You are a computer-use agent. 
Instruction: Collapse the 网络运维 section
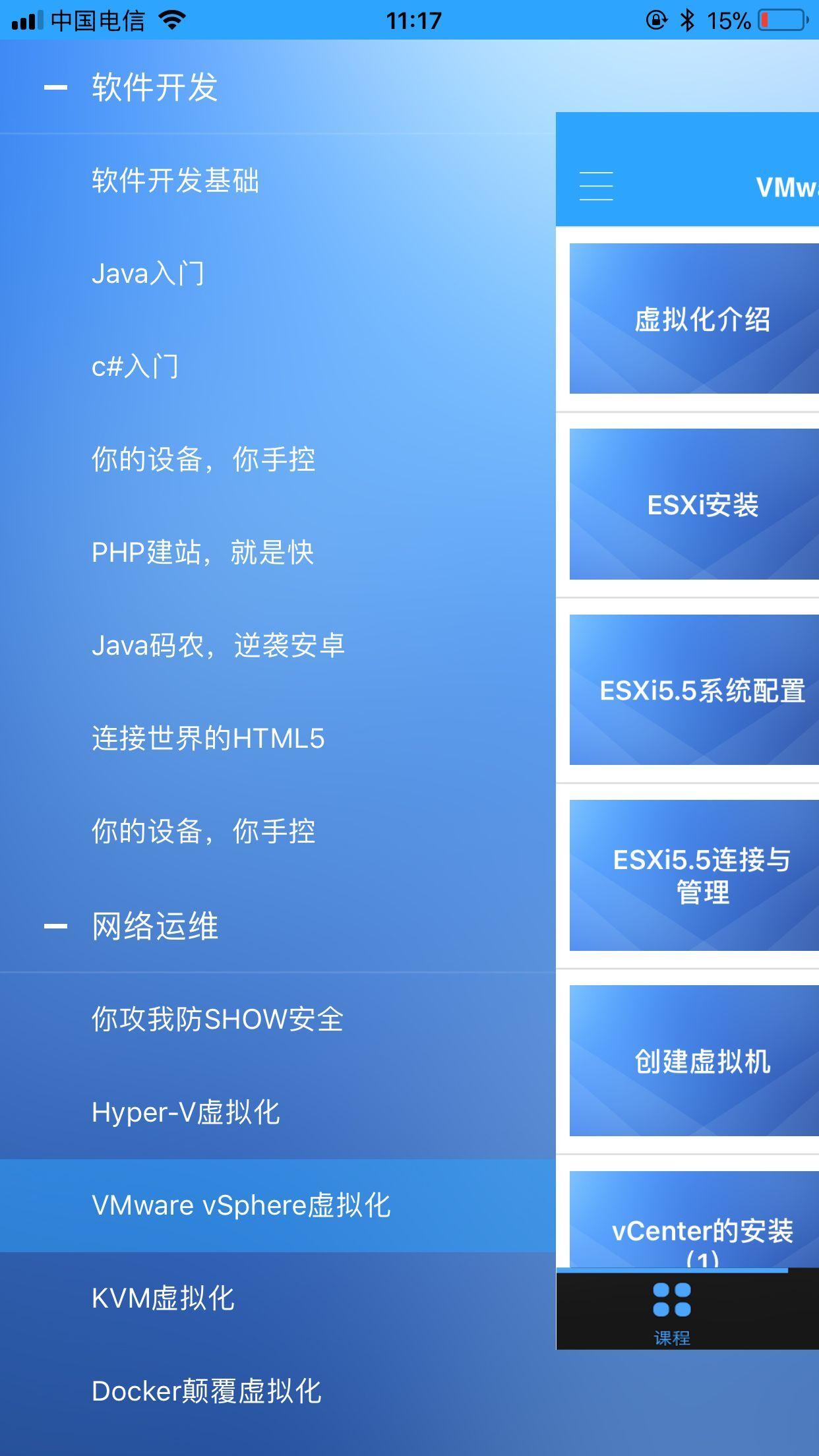[x=278, y=926]
